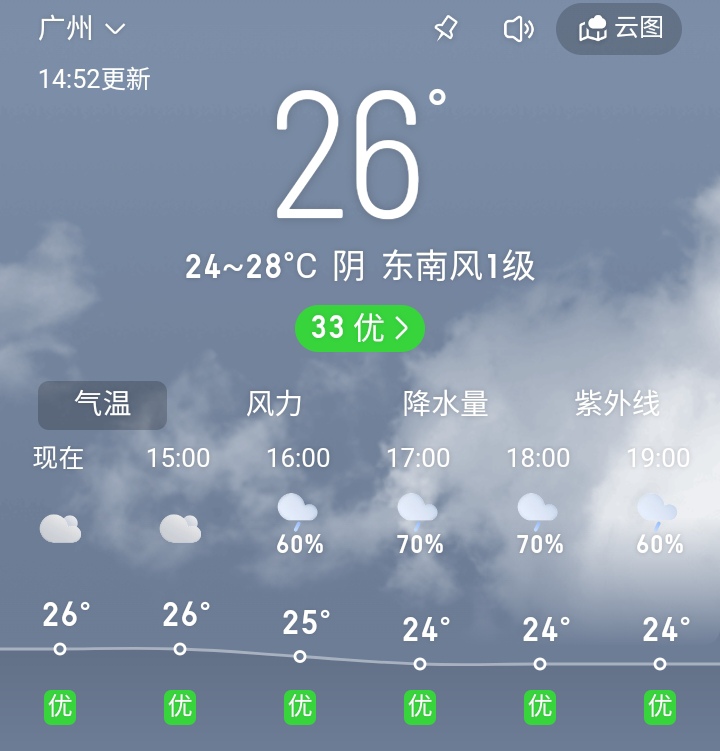Open the 33 优 air quality details
Viewport: 720px width, 751px height.
[x=360, y=328]
